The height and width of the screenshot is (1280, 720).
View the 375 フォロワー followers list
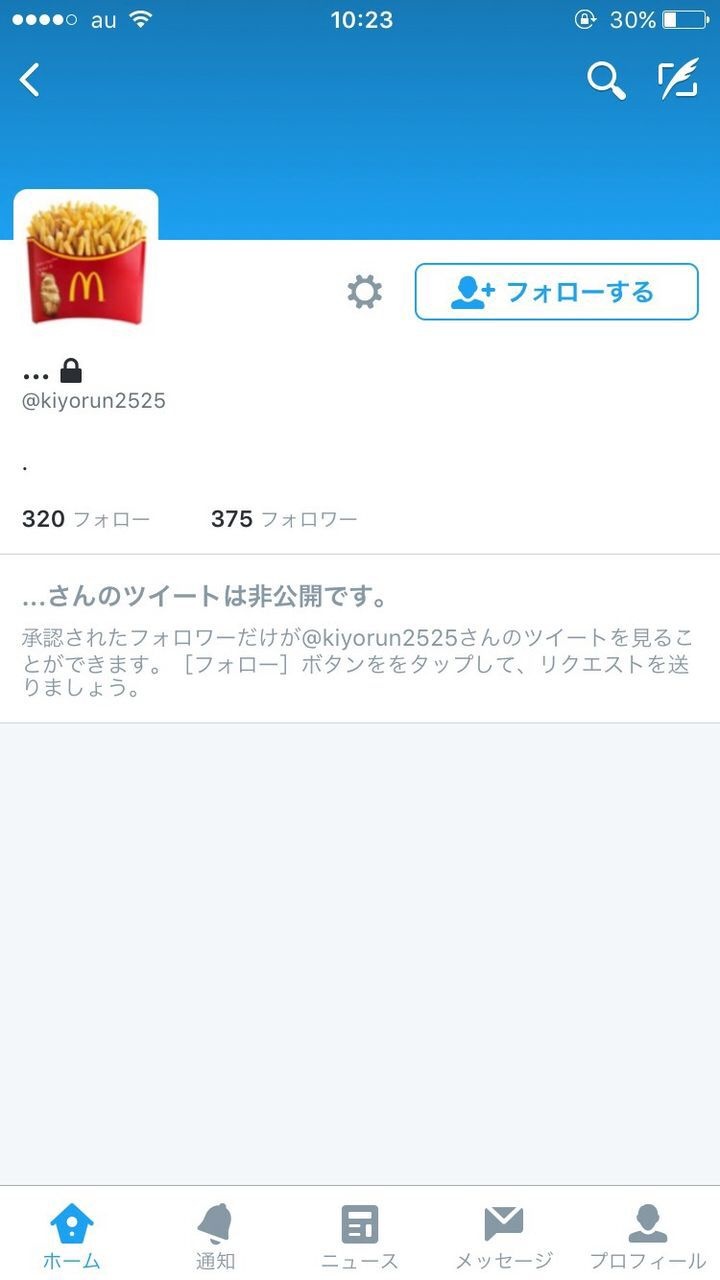[x=284, y=519]
